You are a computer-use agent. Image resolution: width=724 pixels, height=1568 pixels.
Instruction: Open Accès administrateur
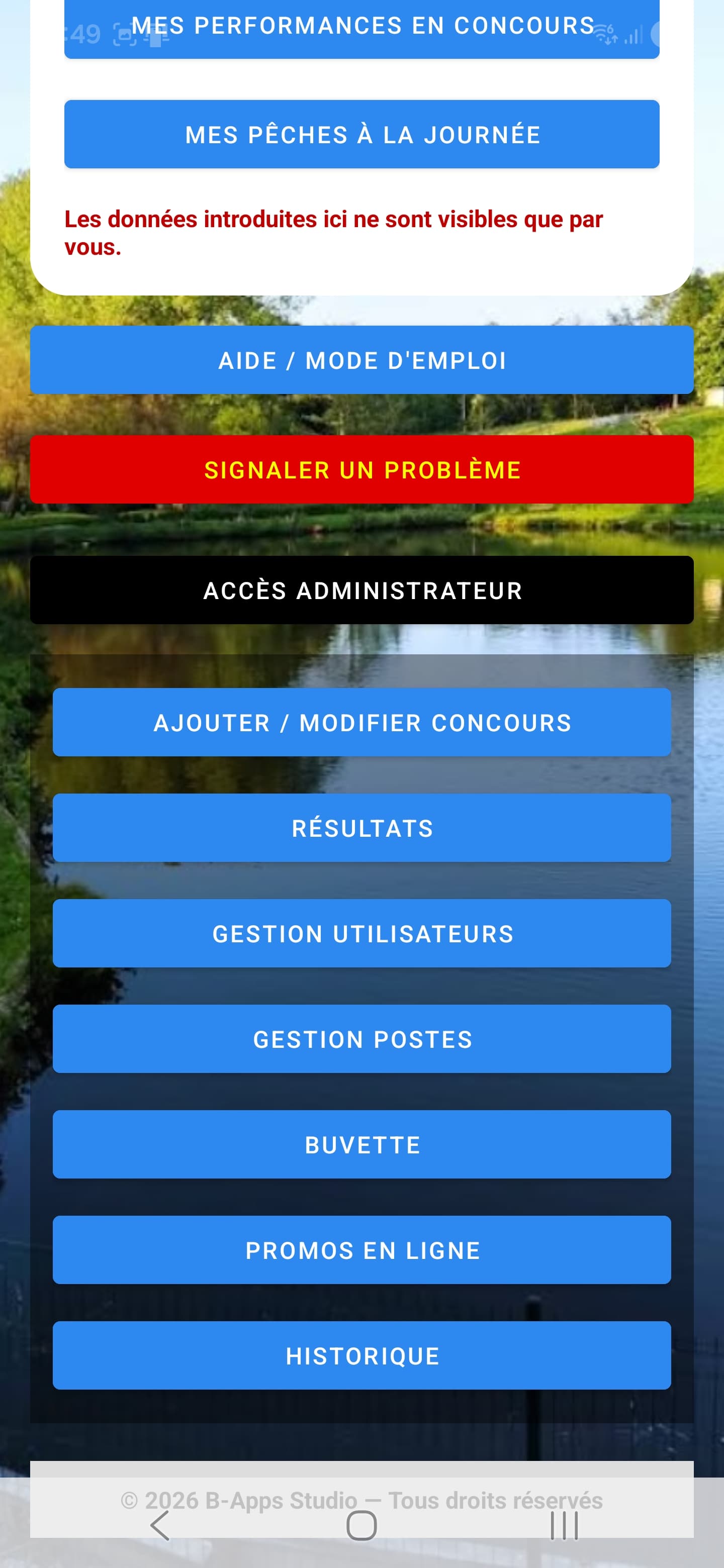361,591
